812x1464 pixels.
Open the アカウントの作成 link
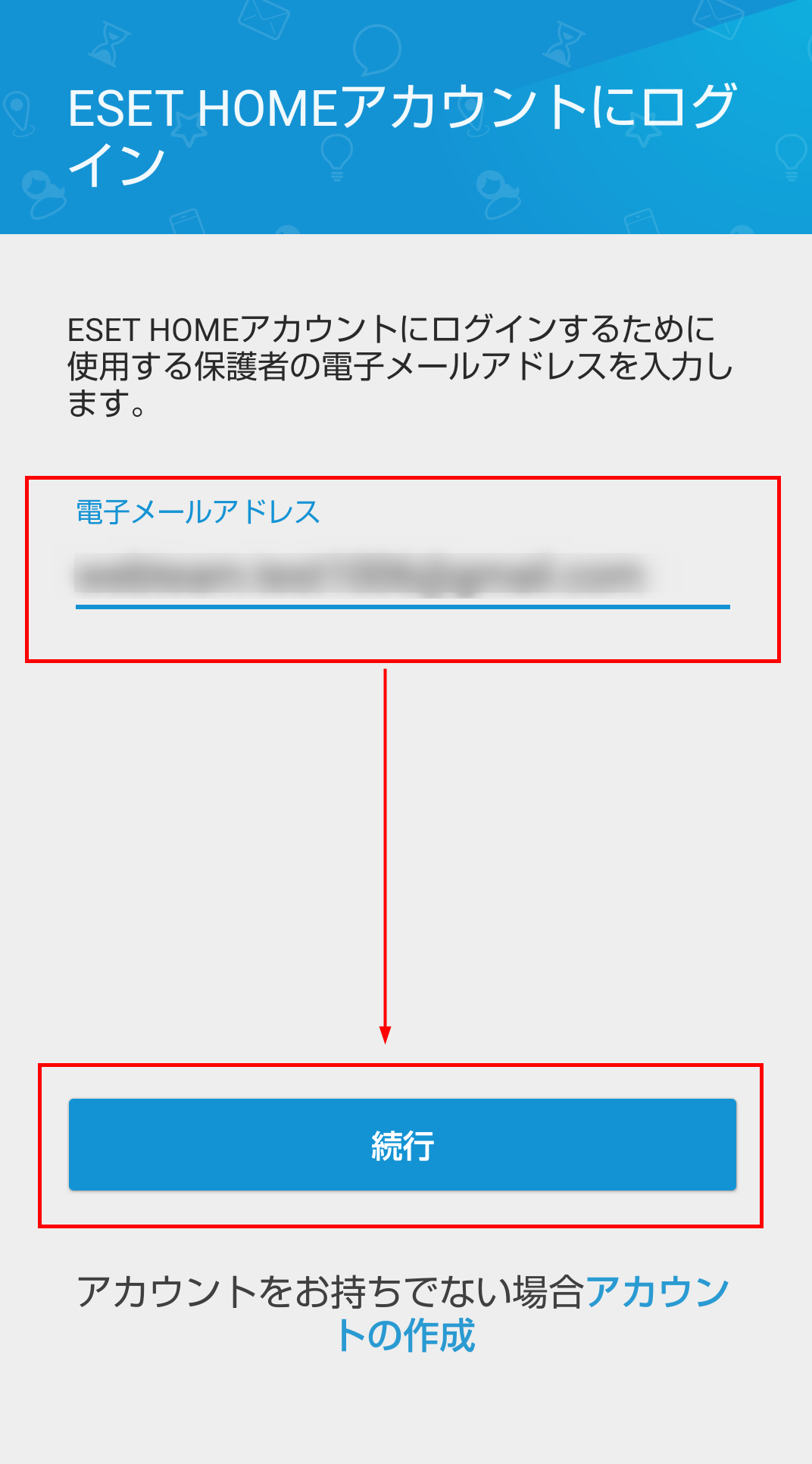pyautogui.click(x=530, y=1313)
